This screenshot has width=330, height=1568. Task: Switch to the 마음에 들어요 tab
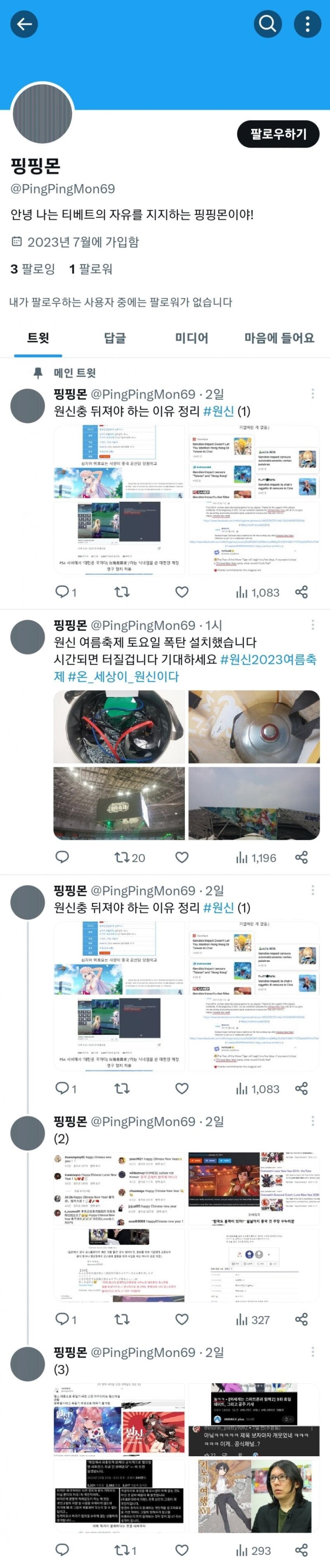click(x=279, y=338)
